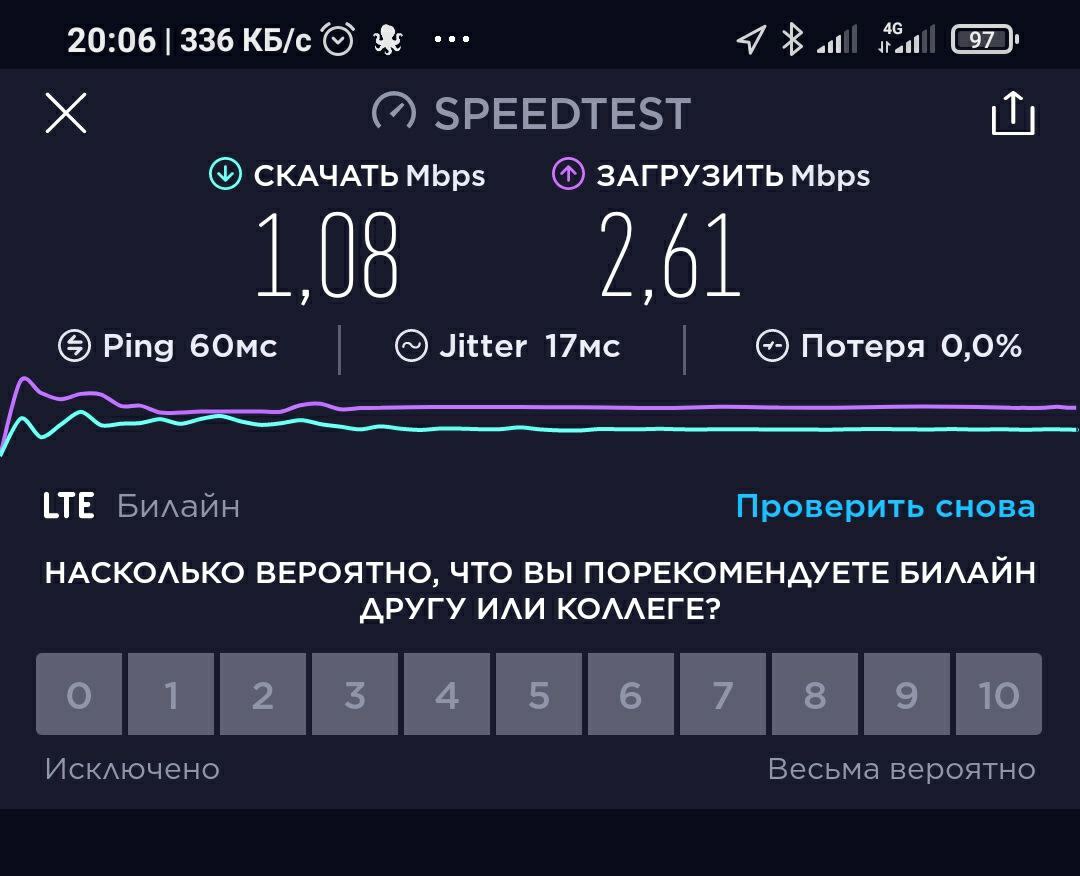The width and height of the screenshot is (1080, 876).
Task: Give Билайн a rating of 3
Action: tap(355, 694)
